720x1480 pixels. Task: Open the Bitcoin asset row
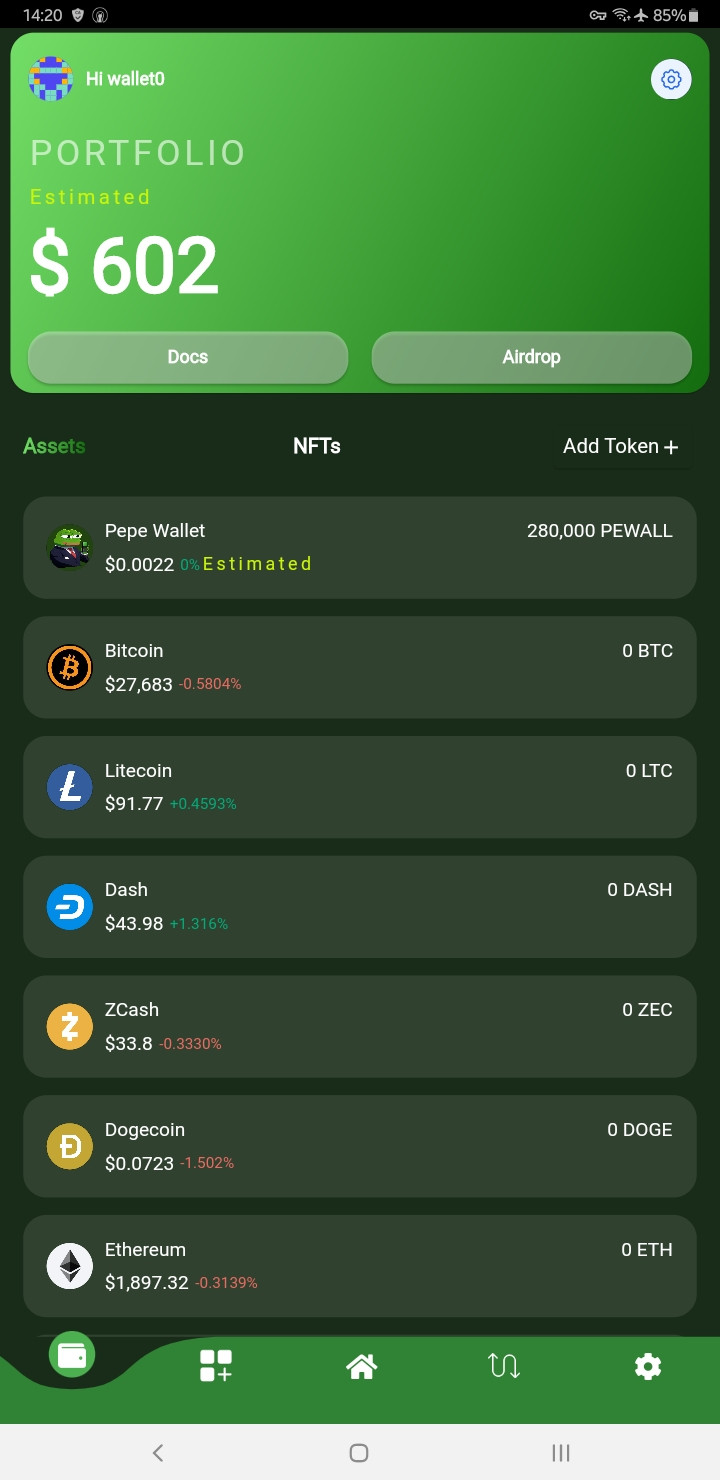[x=360, y=667]
